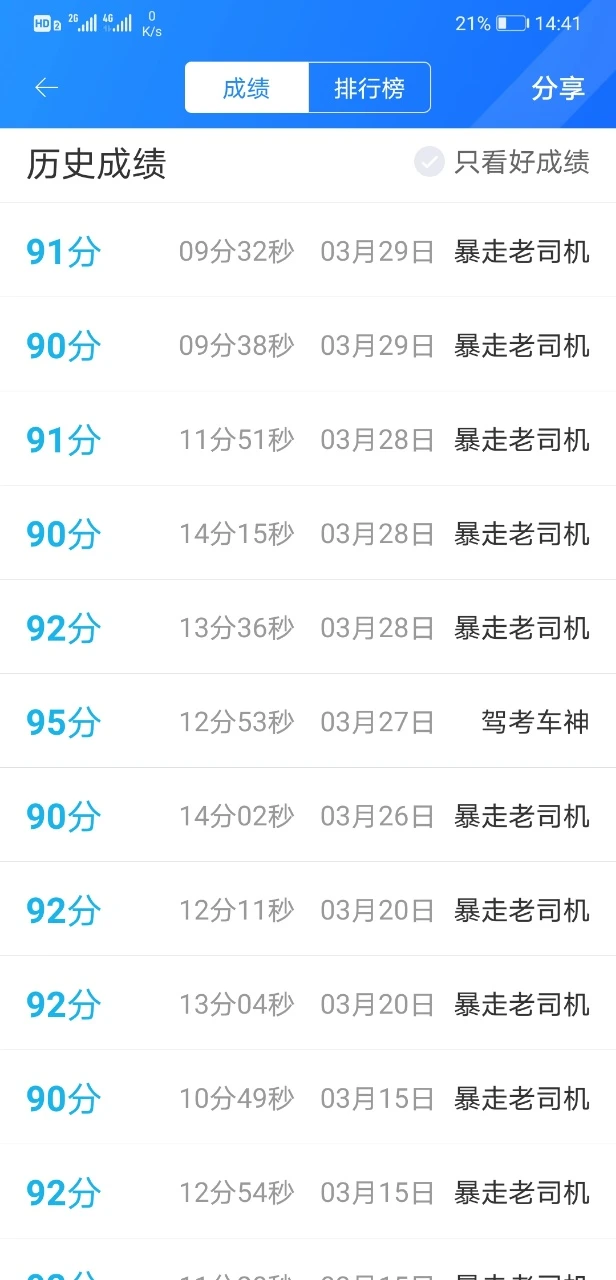
Task: View the 92分 record with time 13分36秒
Action: 308,627
